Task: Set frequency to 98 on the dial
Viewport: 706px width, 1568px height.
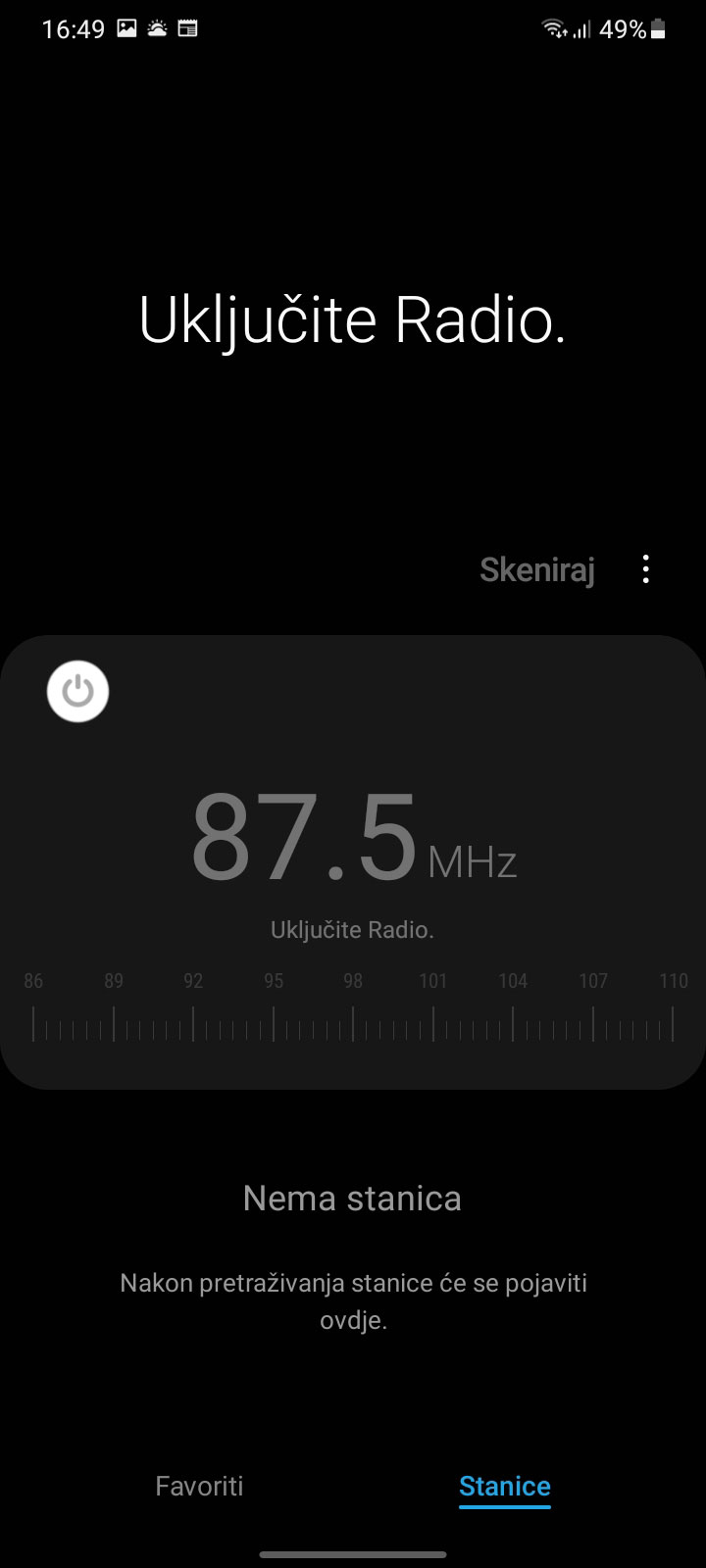Action: pyautogui.click(x=353, y=1022)
